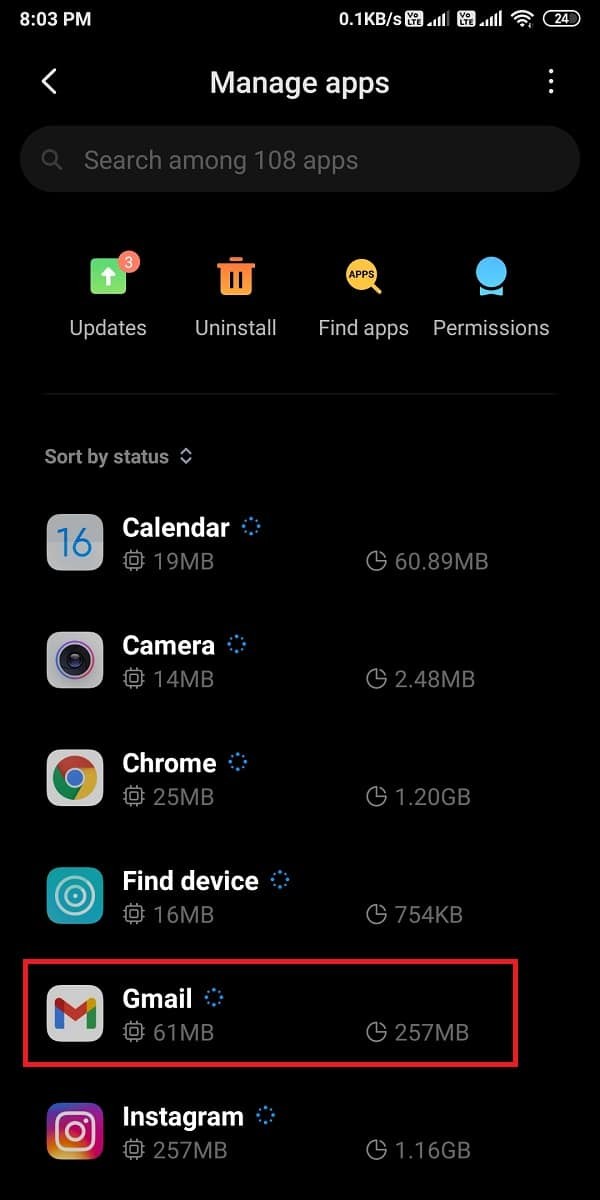Change the Sort by status option
600x1200 pixels.
coord(118,456)
